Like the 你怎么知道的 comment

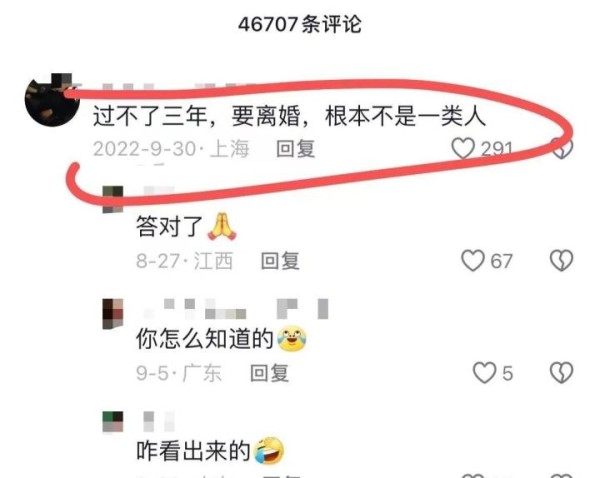484,373
